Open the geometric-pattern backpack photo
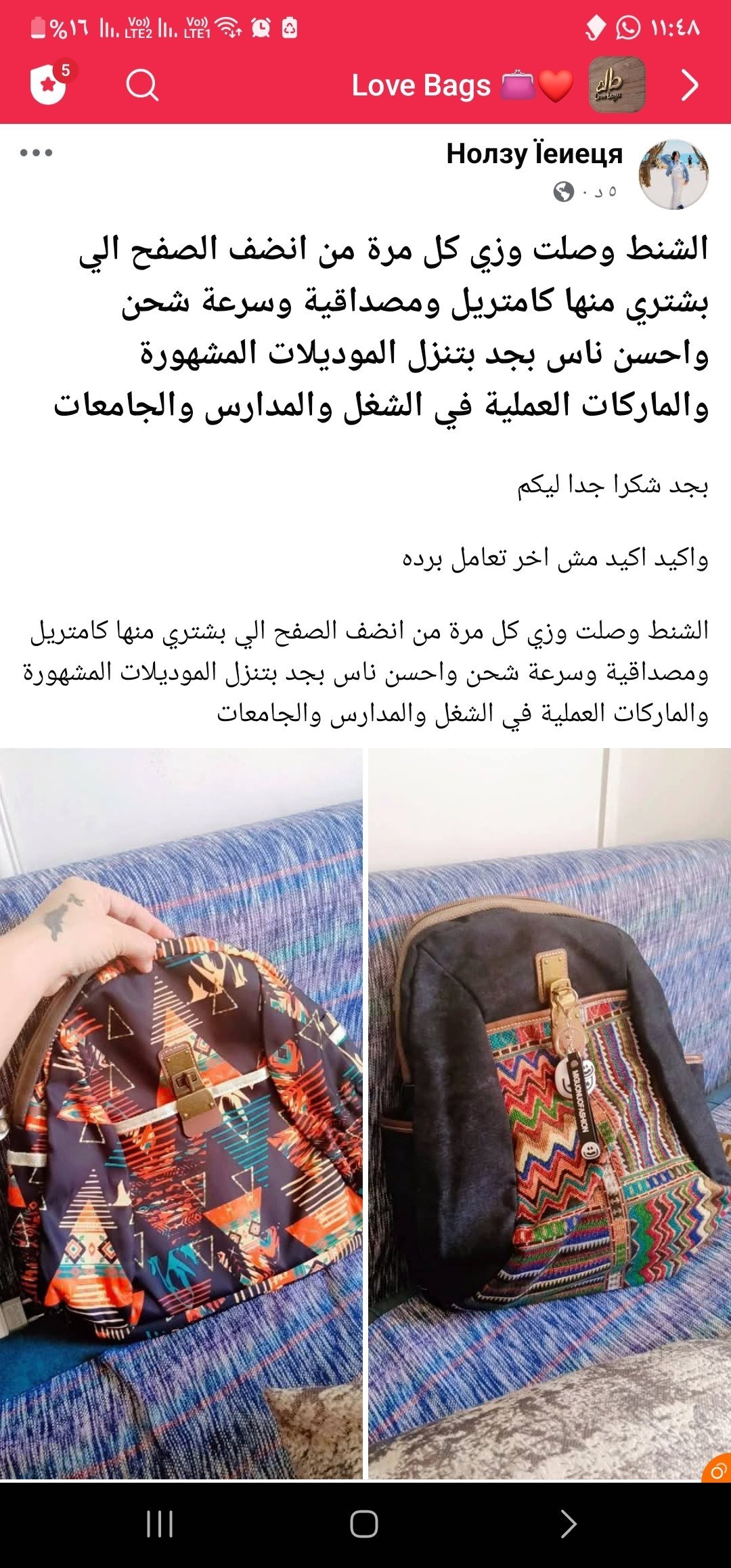This screenshot has width=731, height=1568. 181,1113
